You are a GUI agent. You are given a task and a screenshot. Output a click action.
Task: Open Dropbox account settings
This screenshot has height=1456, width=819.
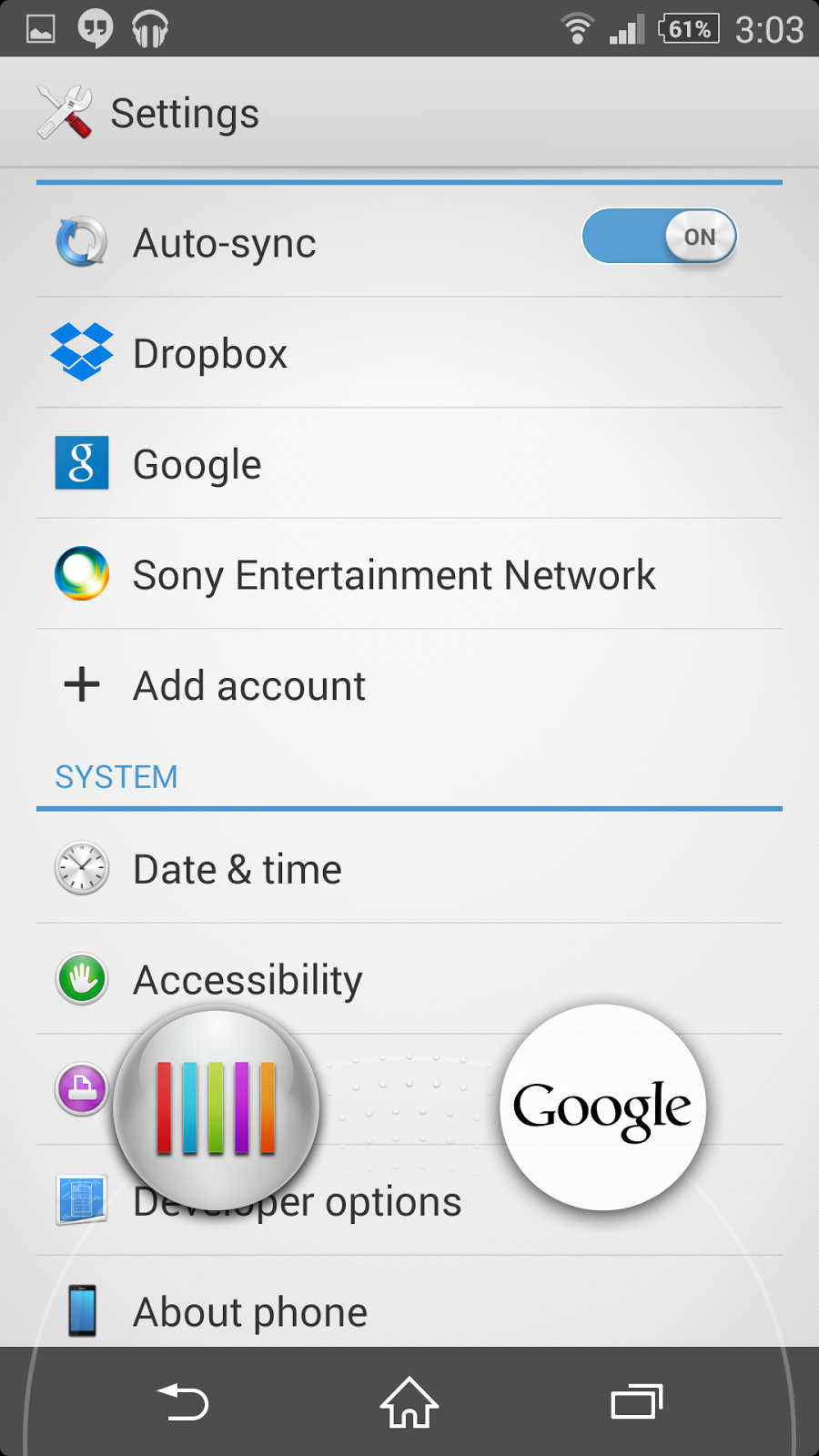point(409,353)
